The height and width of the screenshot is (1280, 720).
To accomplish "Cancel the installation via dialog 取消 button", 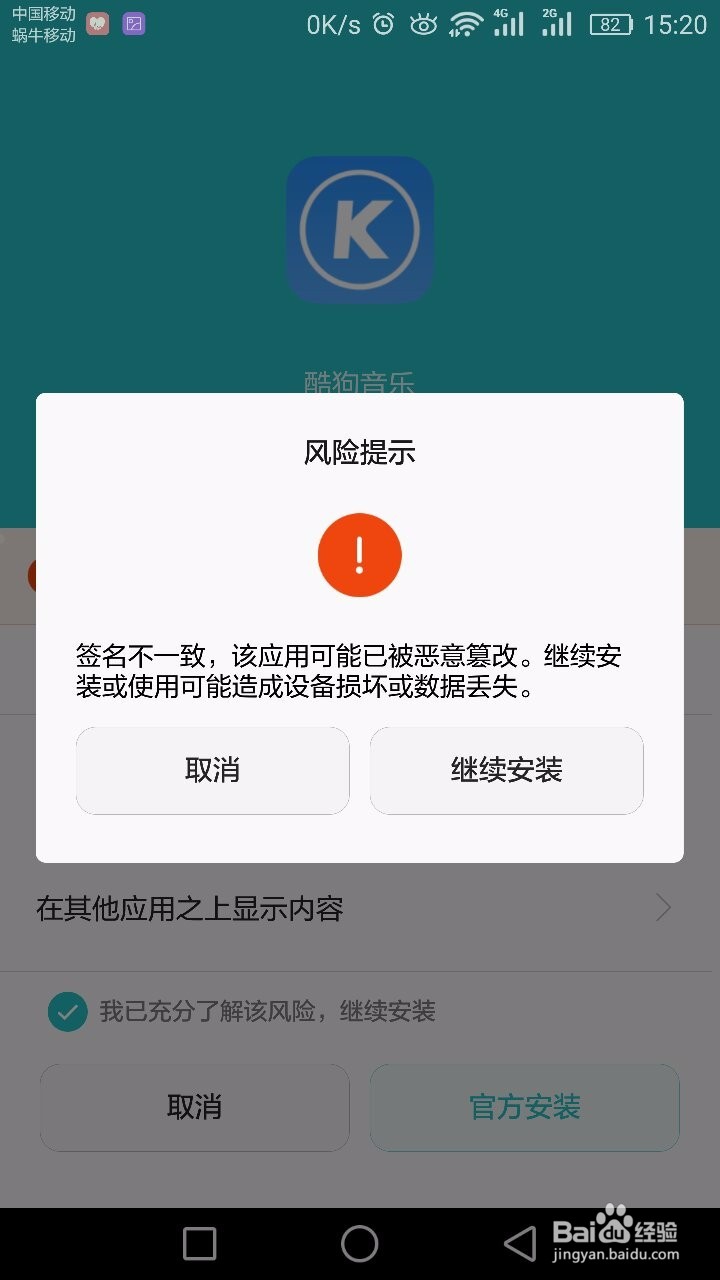I will 212,770.
